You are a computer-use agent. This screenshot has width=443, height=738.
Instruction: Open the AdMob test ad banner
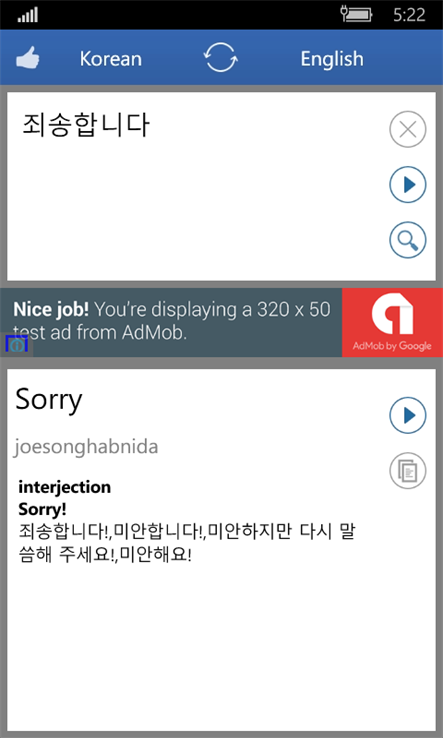click(x=221, y=322)
